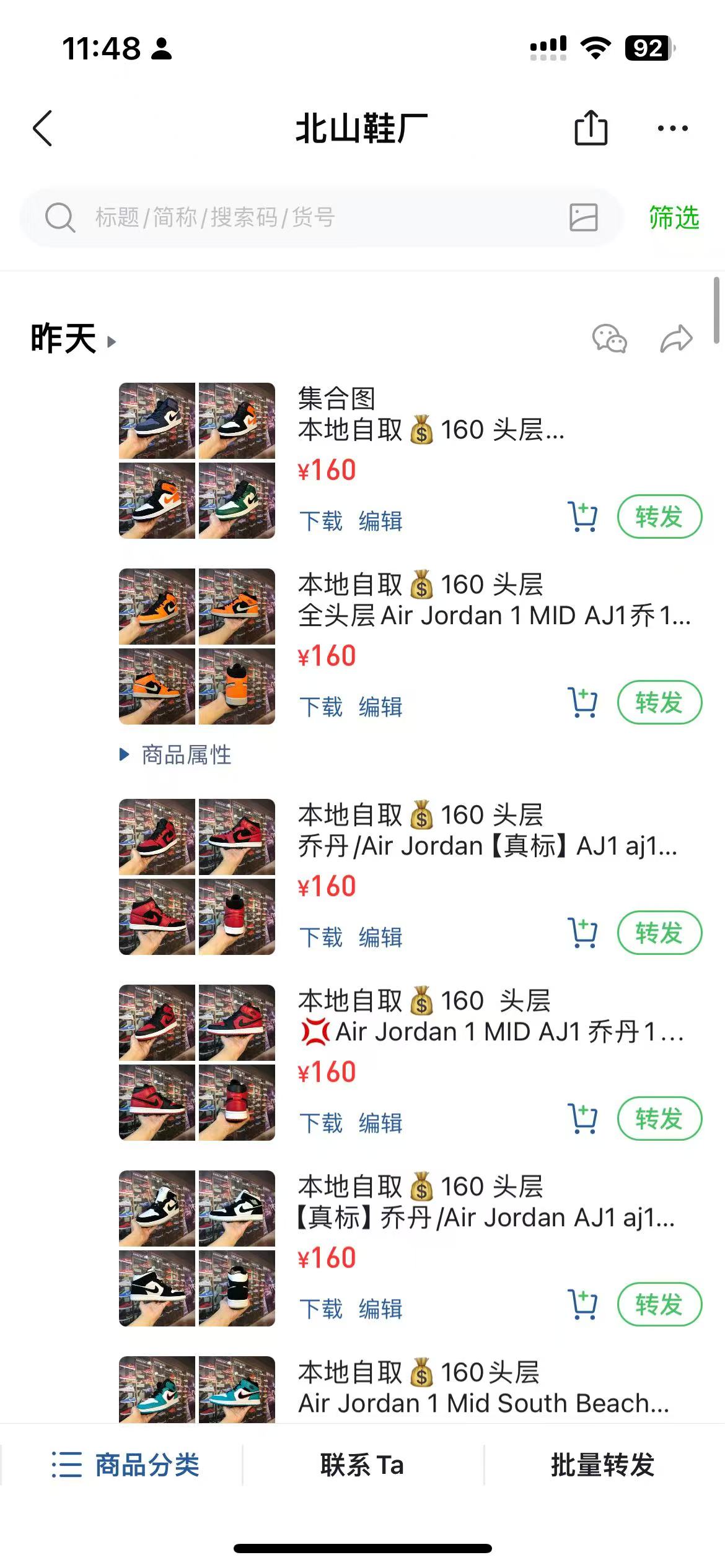Tap 转发 on the 集合图 item

(x=659, y=516)
